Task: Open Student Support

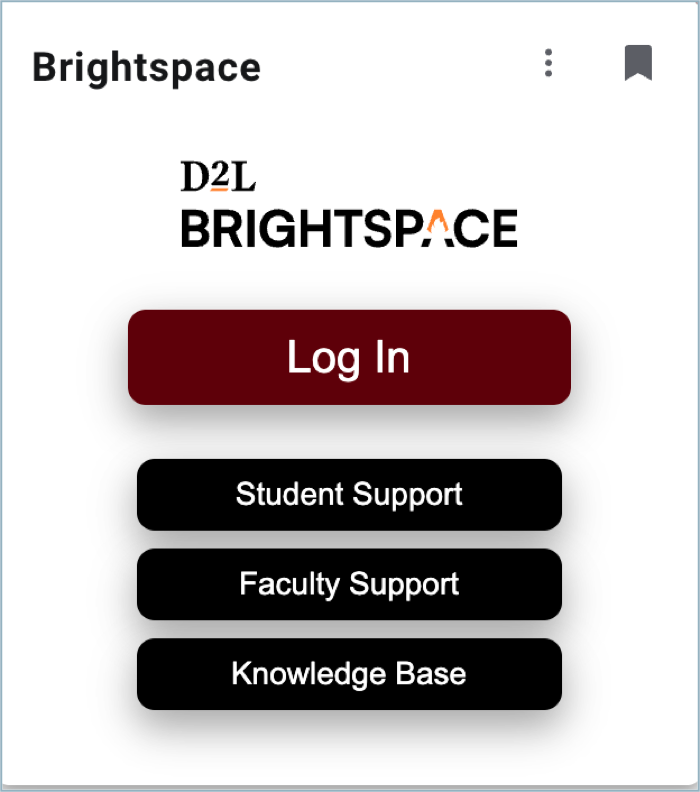Action: [349, 494]
